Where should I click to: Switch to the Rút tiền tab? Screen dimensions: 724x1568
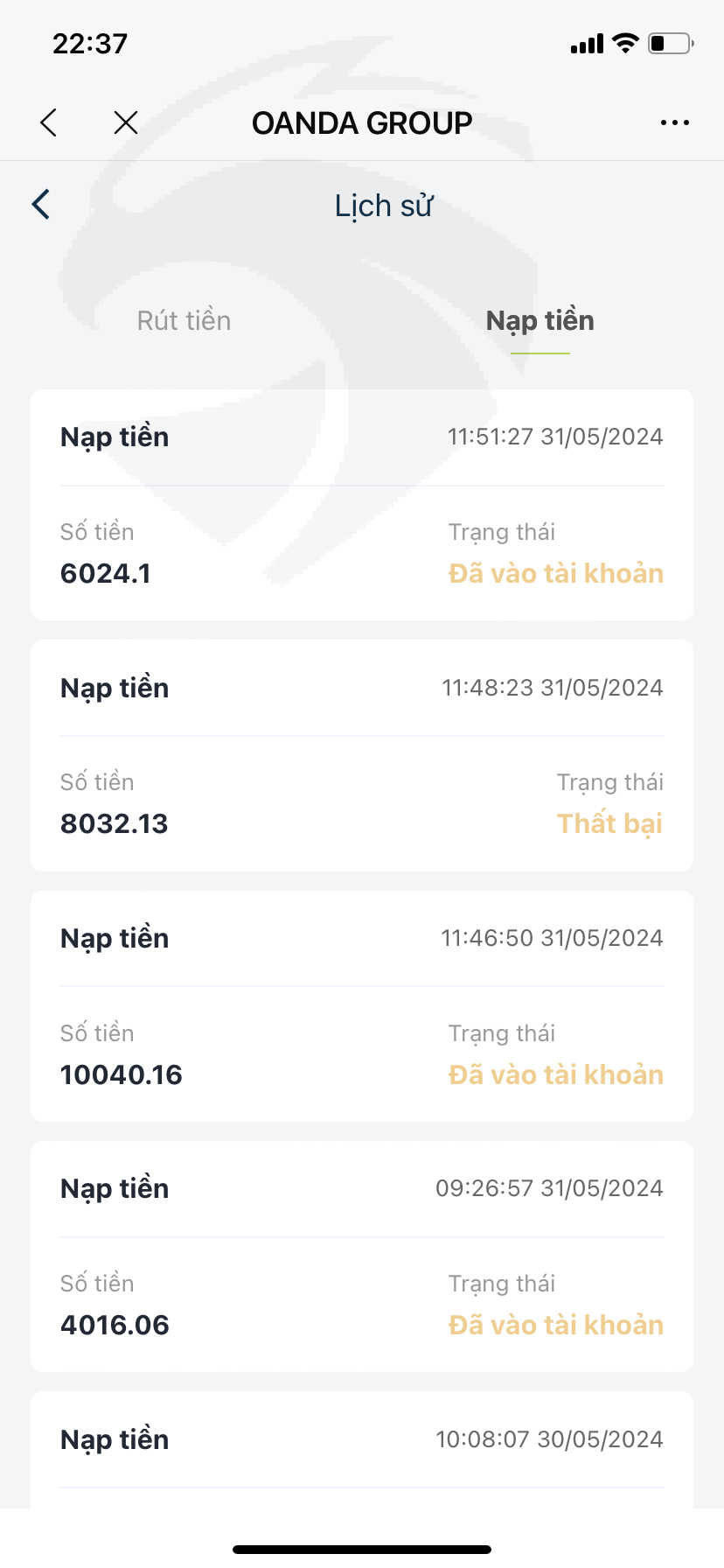coord(184,320)
